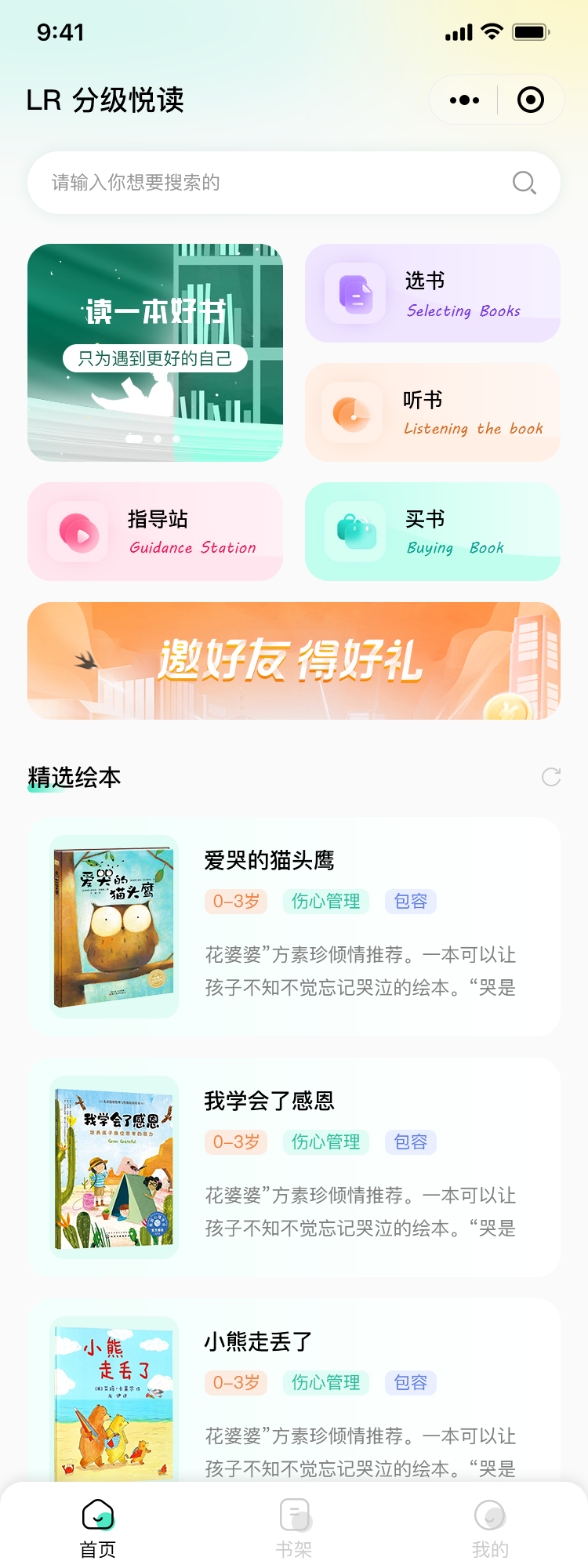Open the 读一本好书 banner
This screenshot has height=1568, width=588.
(155, 353)
